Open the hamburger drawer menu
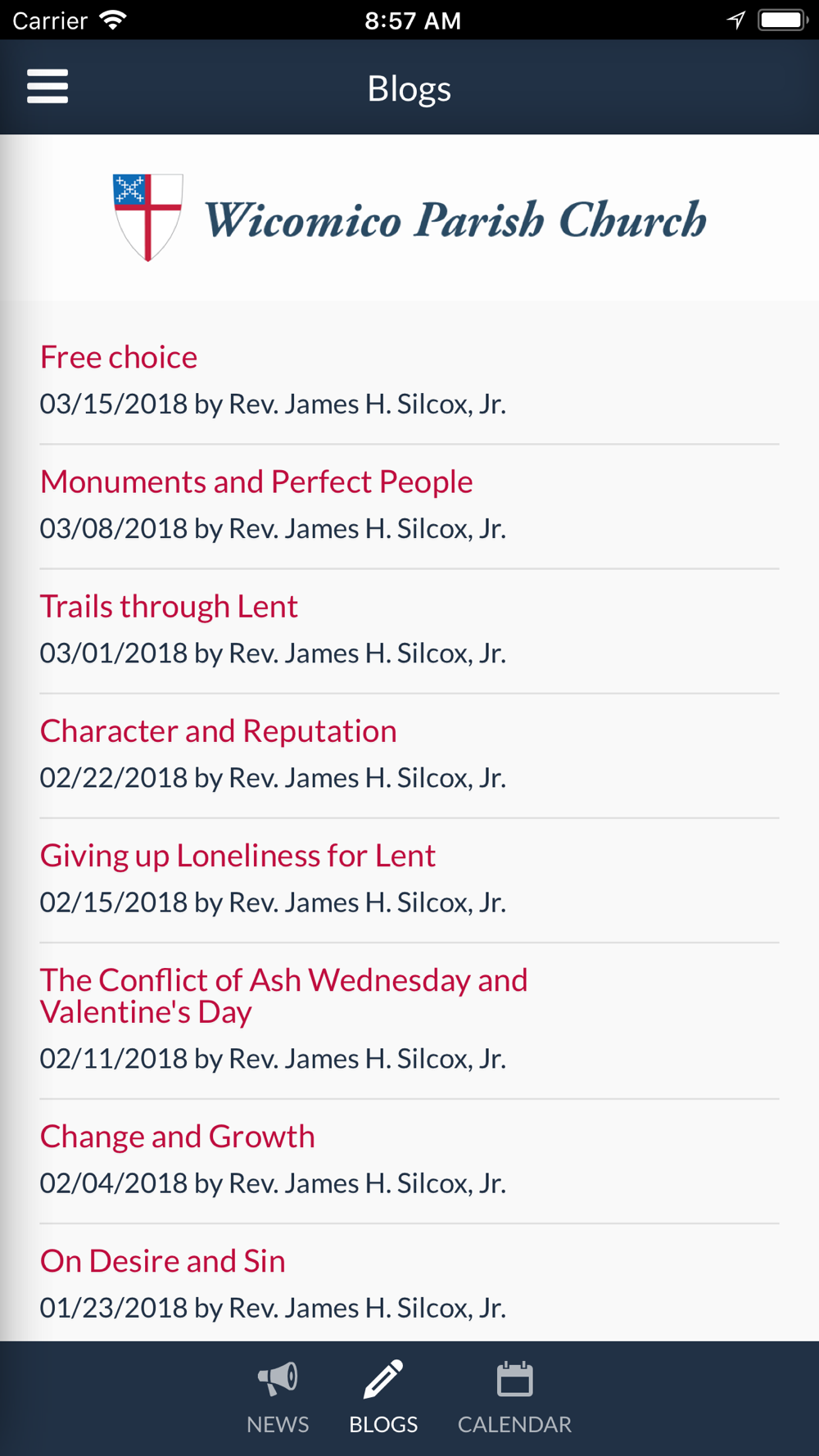This screenshot has width=819, height=1456. point(48,87)
